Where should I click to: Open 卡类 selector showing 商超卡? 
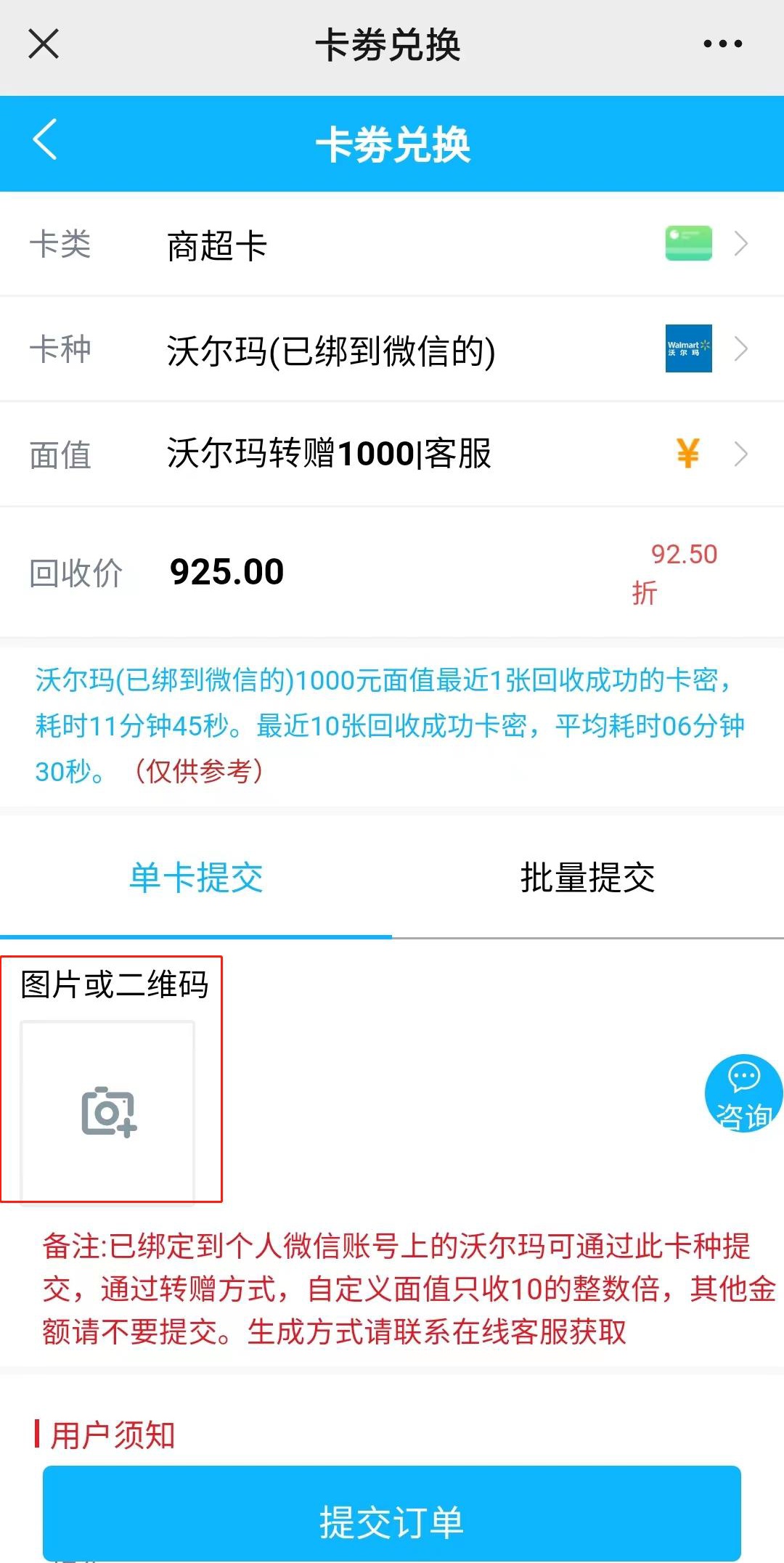coord(392,244)
